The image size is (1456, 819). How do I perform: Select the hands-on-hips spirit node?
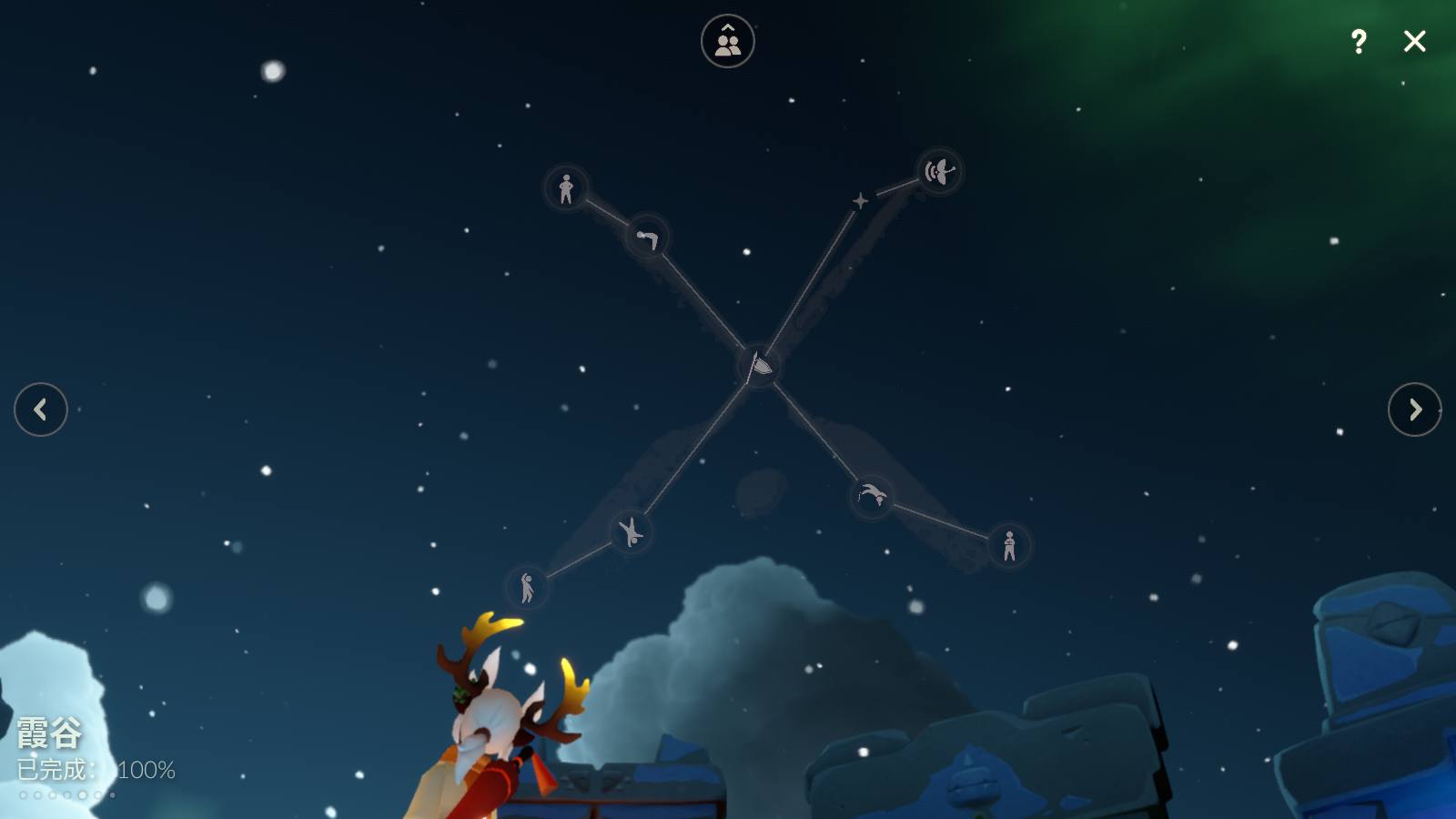pos(566,188)
